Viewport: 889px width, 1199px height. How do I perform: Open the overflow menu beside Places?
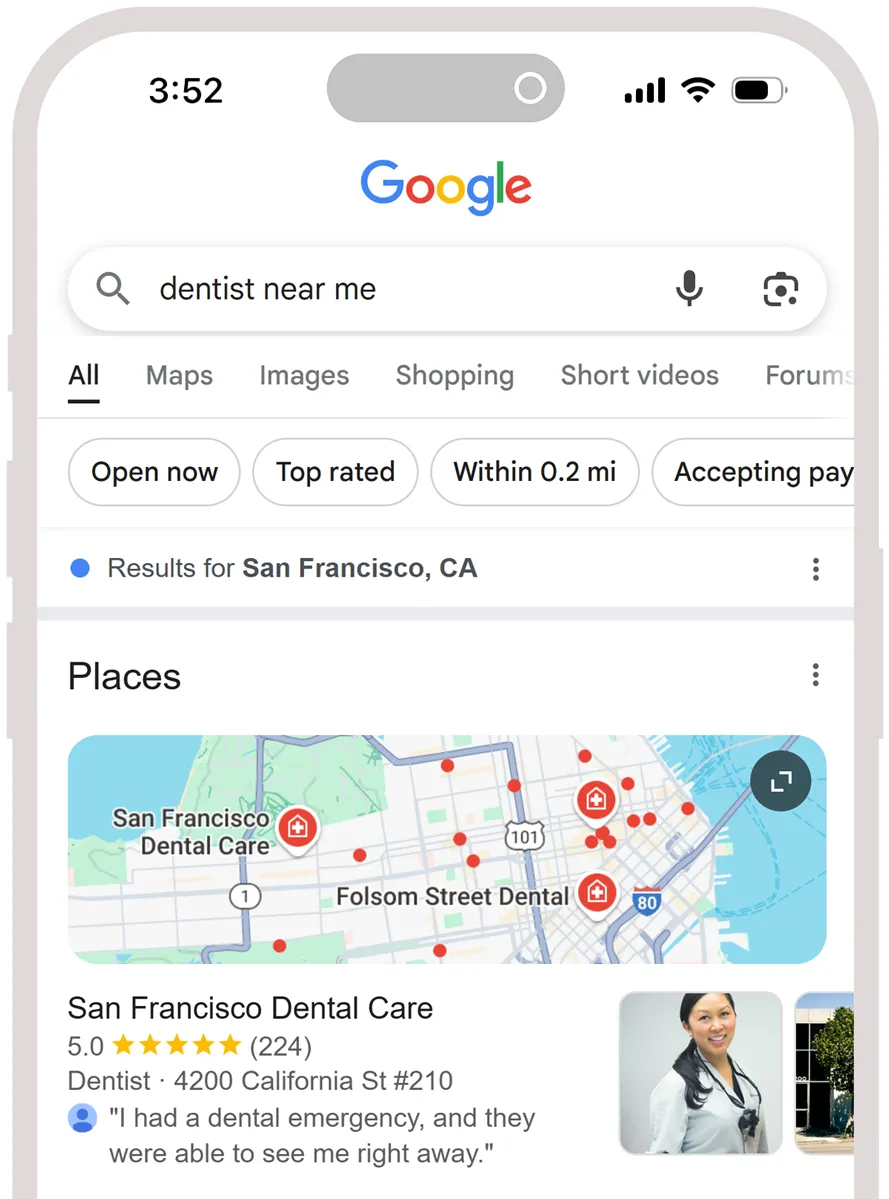[x=816, y=676]
